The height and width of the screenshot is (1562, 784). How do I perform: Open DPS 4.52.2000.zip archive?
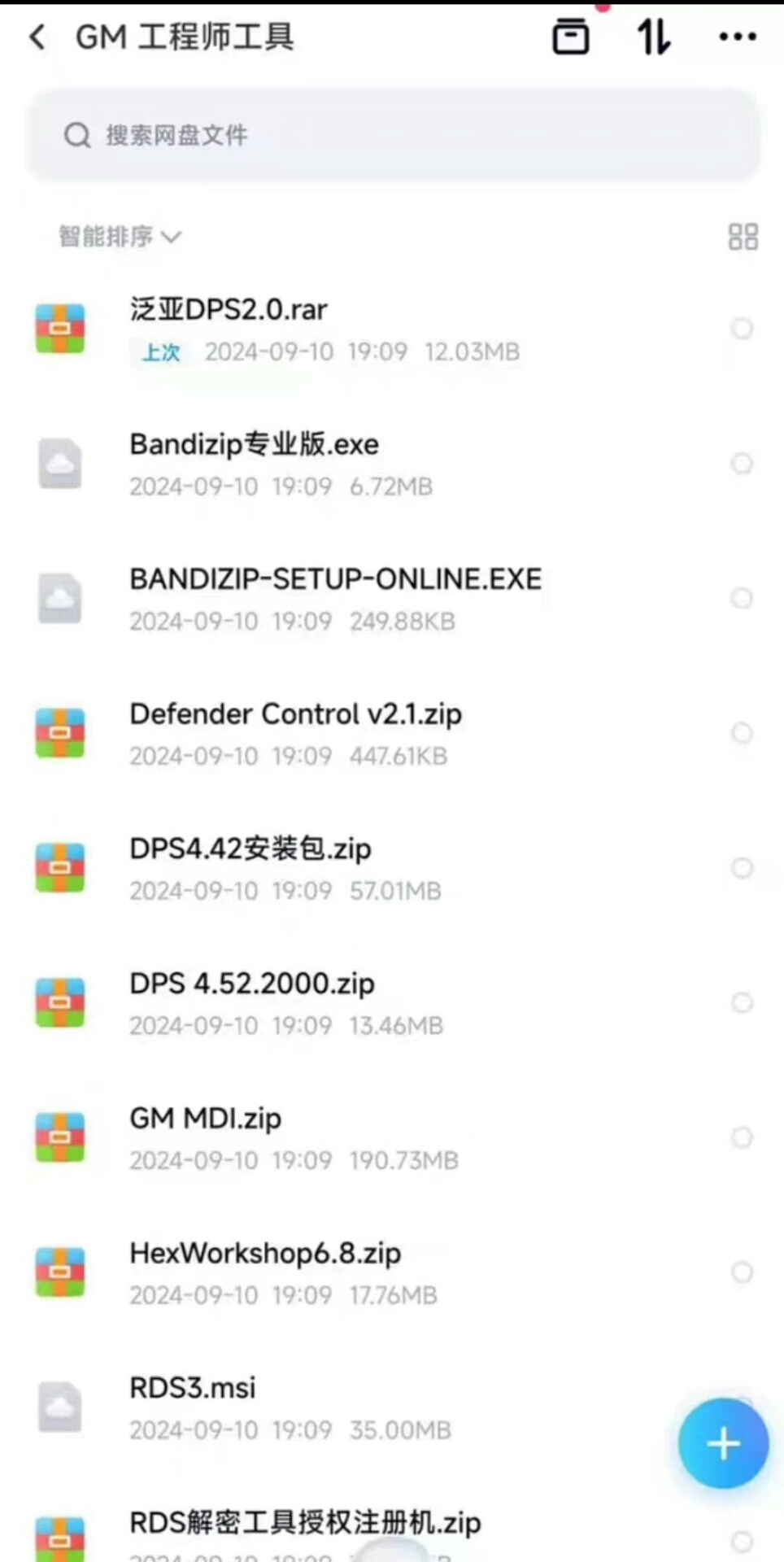252,984
